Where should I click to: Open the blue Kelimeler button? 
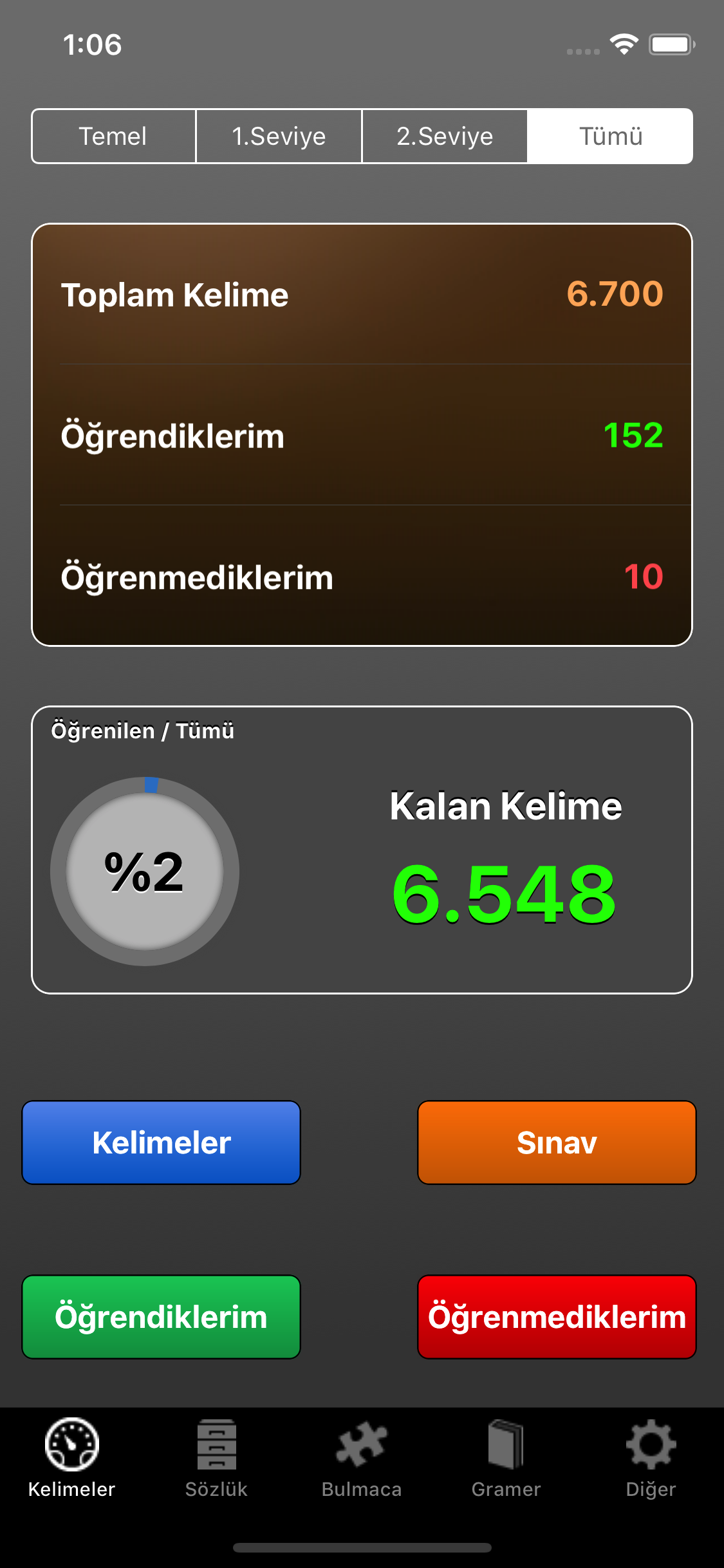pyautogui.click(x=162, y=1143)
